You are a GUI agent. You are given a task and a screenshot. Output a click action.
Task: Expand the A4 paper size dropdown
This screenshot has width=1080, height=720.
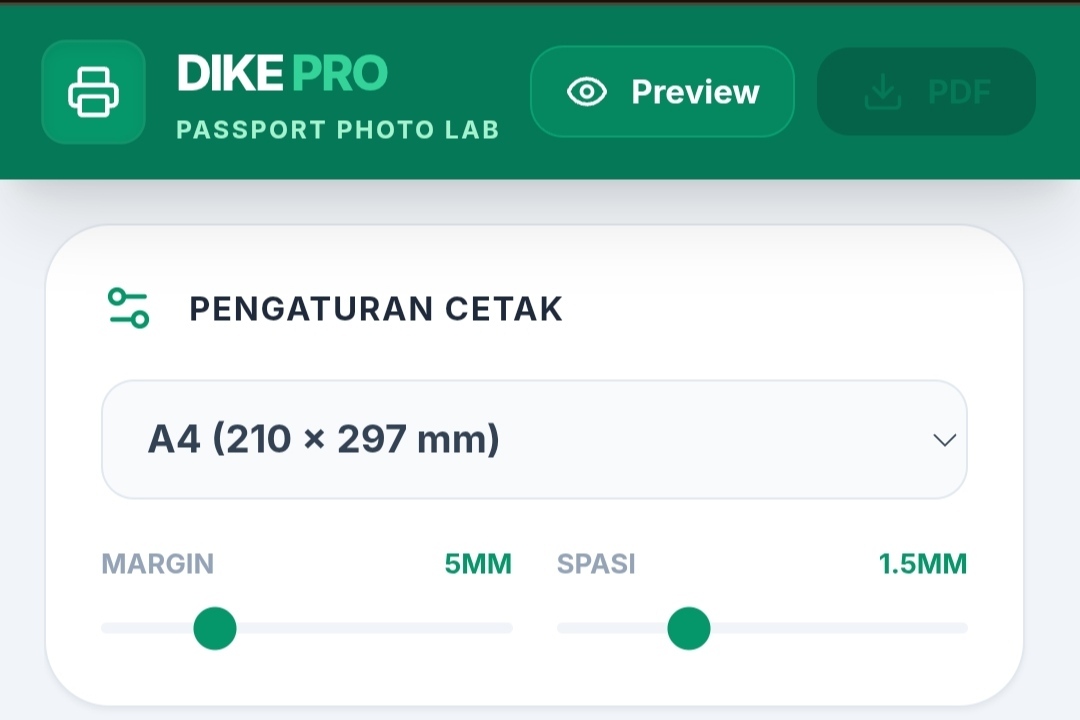534,439
